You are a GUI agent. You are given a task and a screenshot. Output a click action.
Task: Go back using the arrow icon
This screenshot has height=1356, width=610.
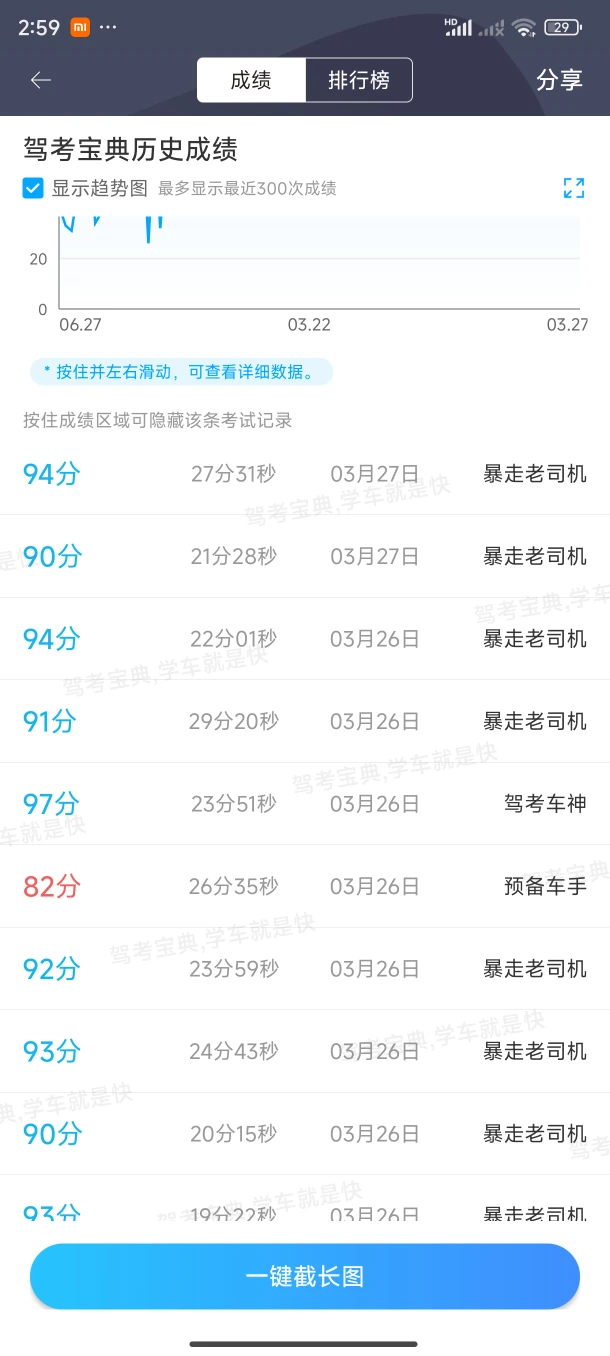coord(41,80)
